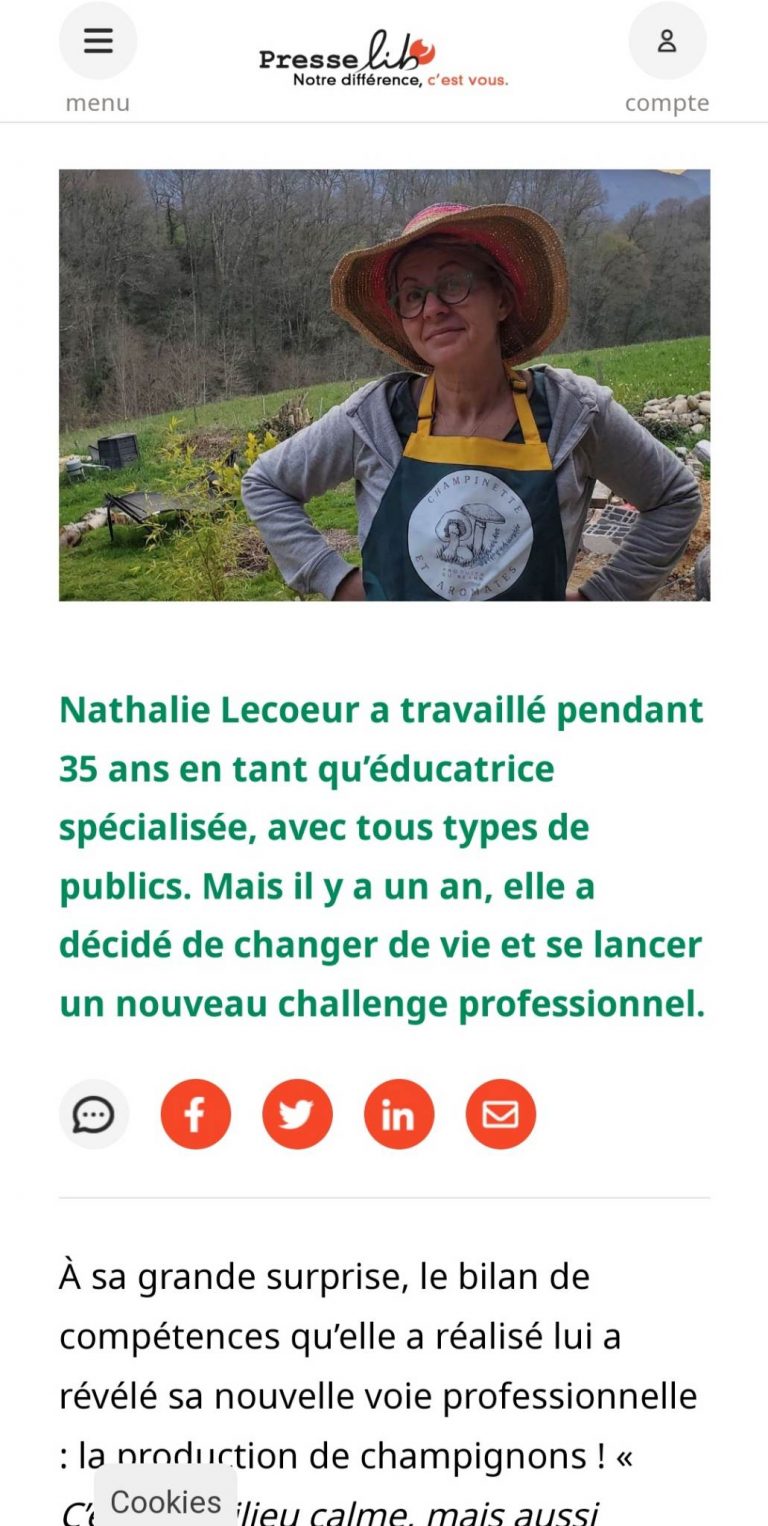768x1526 pixels.
Task: Open the article comments bubble
Action: tap(94, 1114)
